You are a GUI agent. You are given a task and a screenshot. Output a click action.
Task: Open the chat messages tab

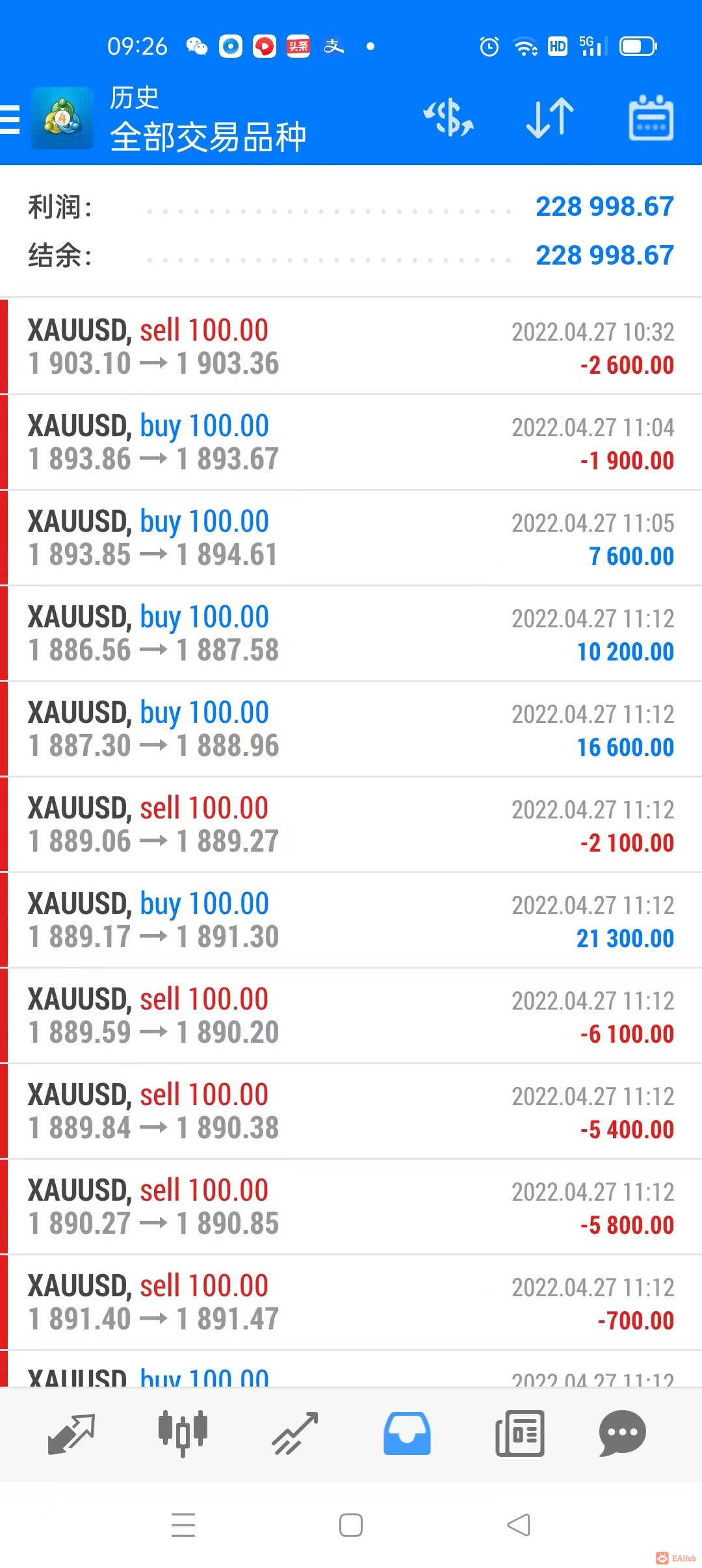tap(622, 1433)
